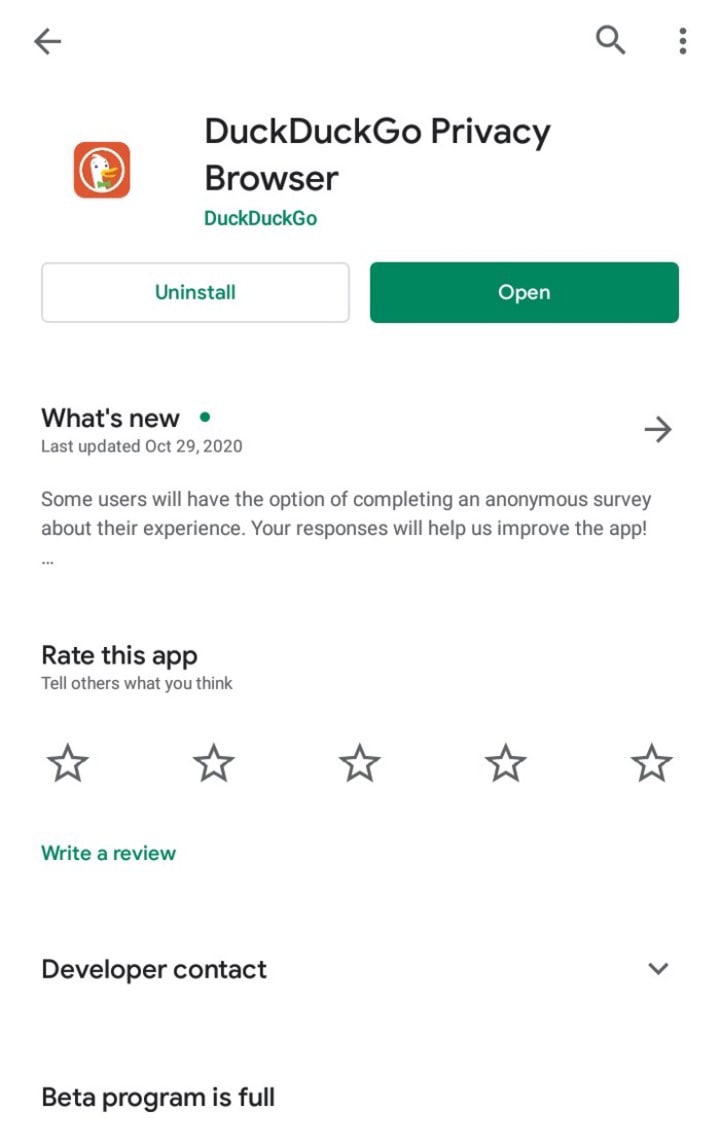This screenshot has width=720, height=1146.
Task: Open the DuckDuckGo app
Action: [524, 292]
